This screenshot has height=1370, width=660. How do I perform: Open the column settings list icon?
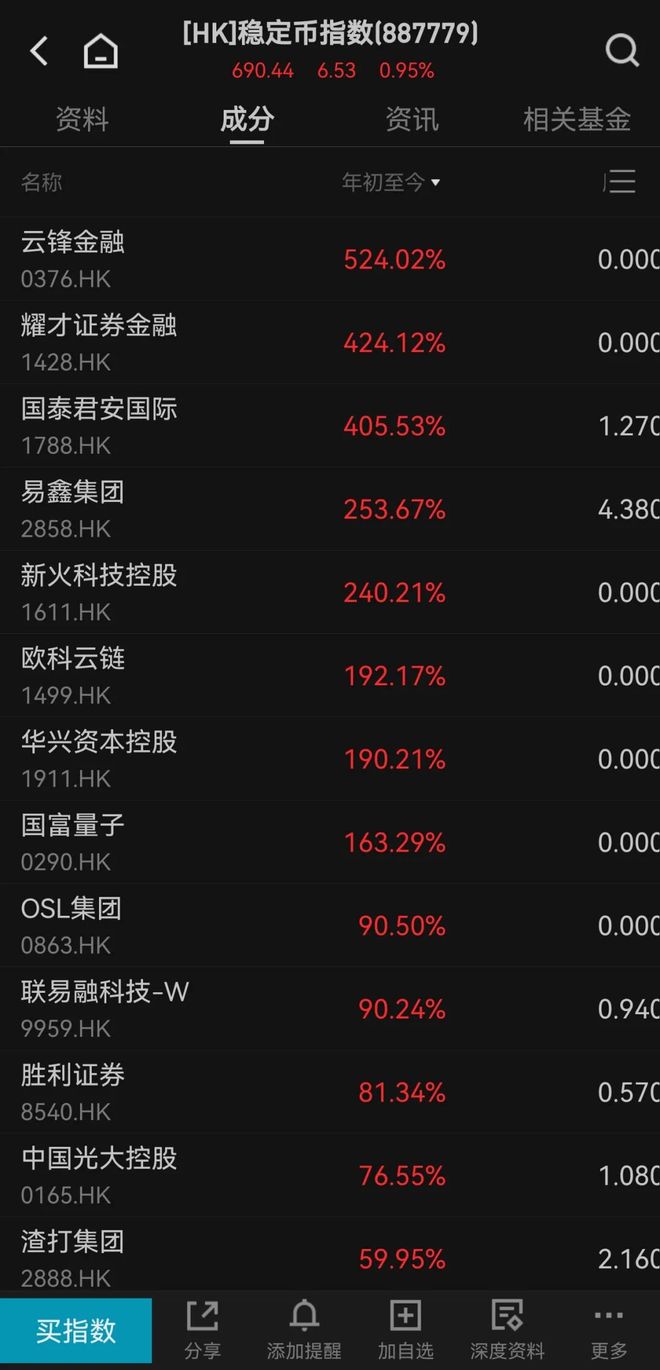(x=621, y=181)
